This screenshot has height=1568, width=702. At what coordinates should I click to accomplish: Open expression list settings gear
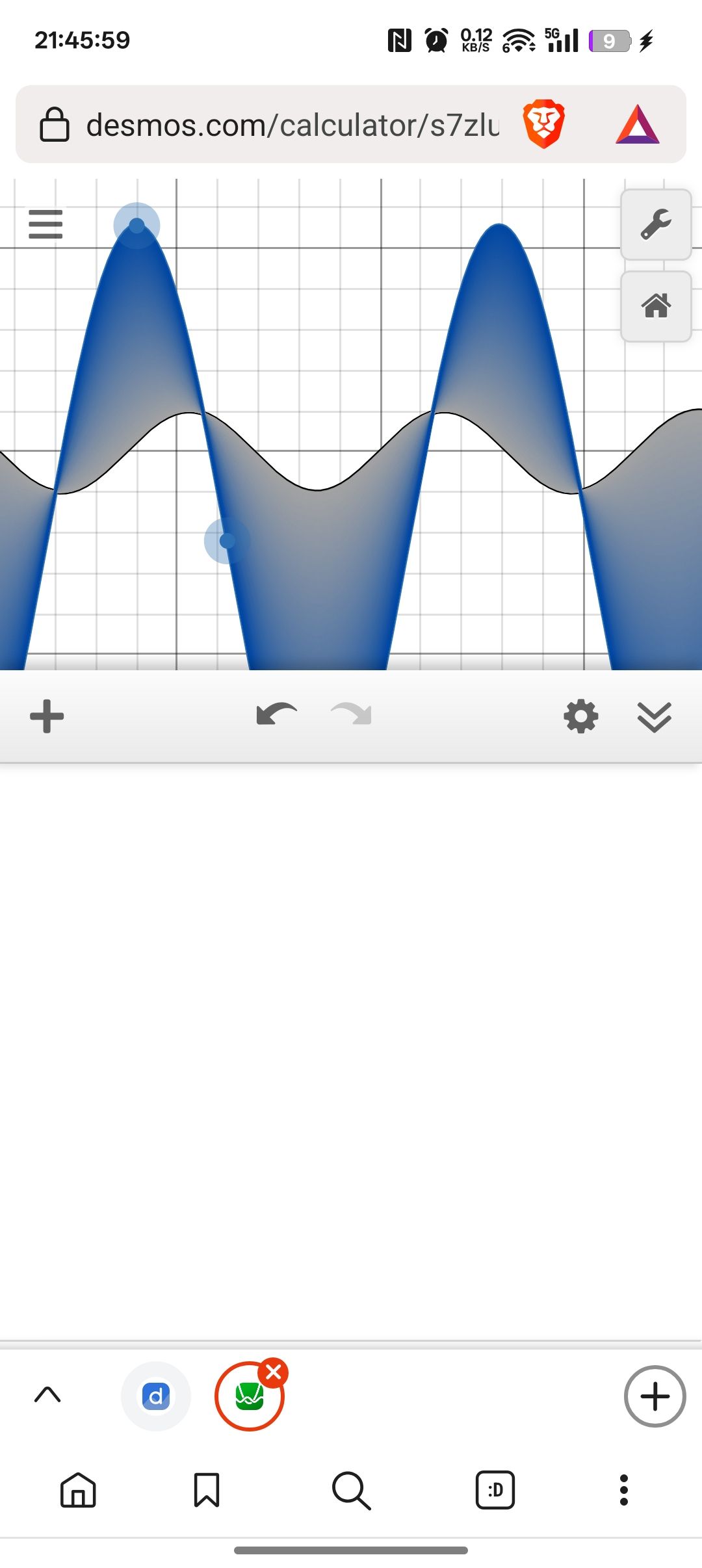pyautogui.click(x=580, y=716)
